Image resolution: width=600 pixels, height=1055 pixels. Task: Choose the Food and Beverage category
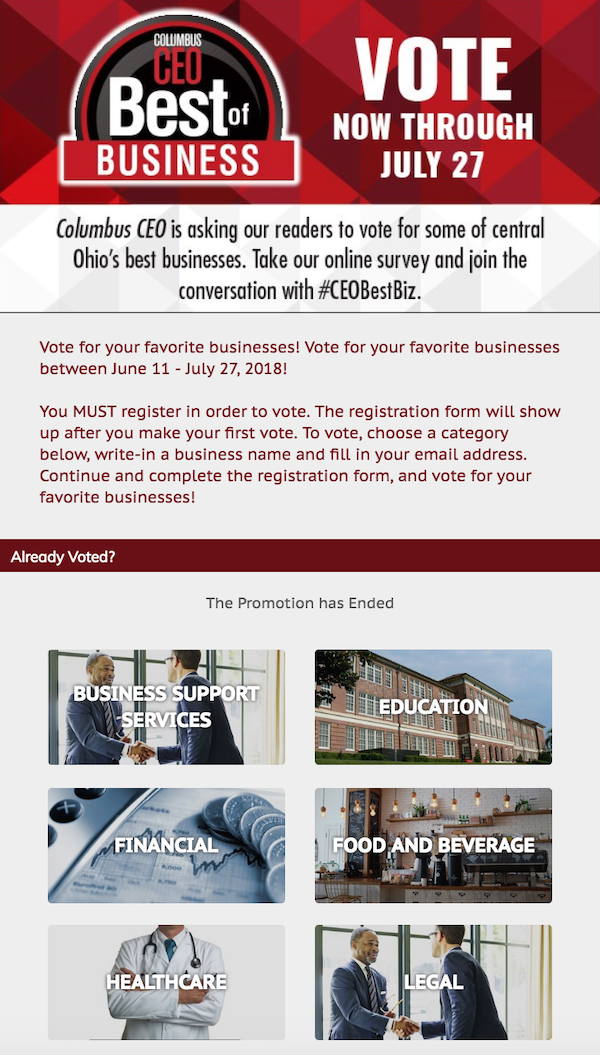(x=433, y=845)
